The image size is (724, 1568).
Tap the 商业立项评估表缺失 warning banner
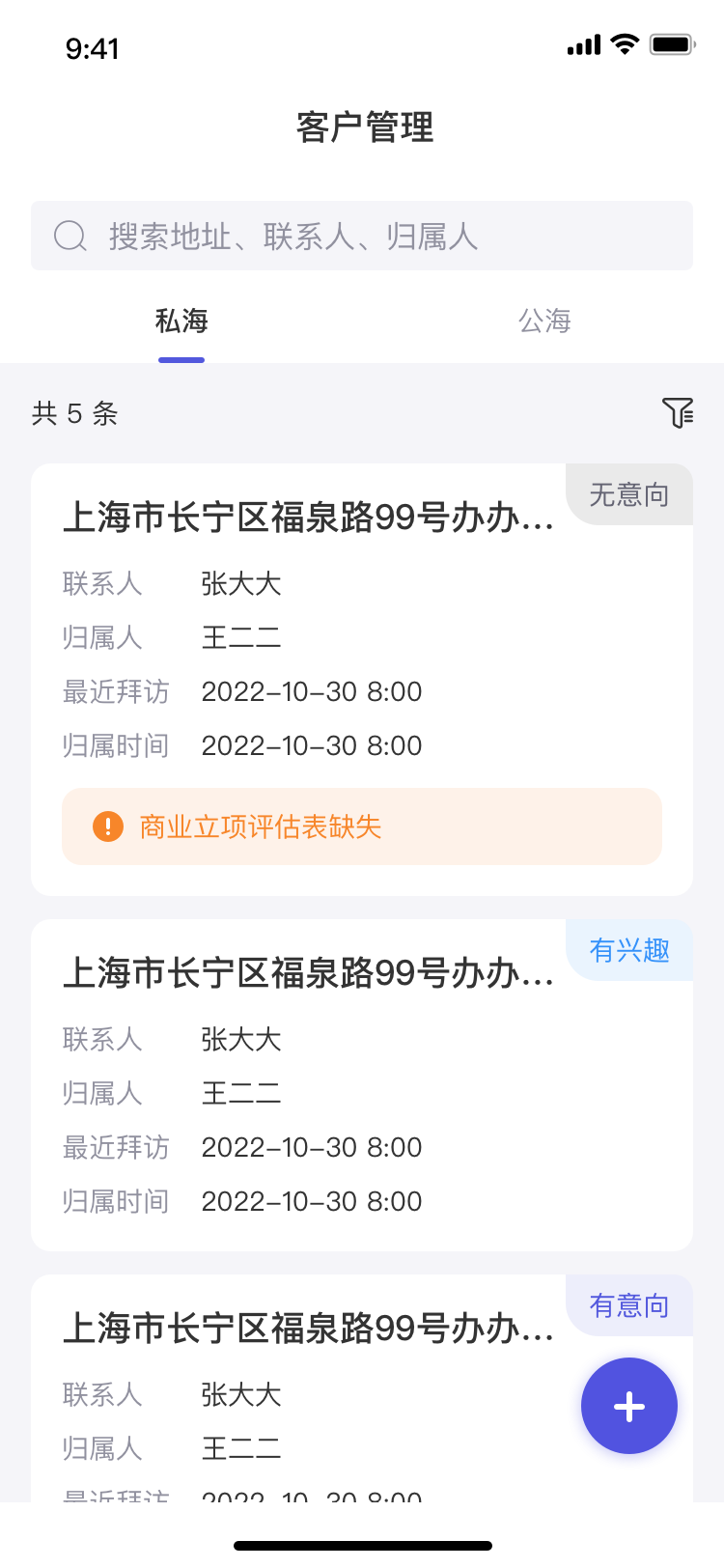[362, 826]
